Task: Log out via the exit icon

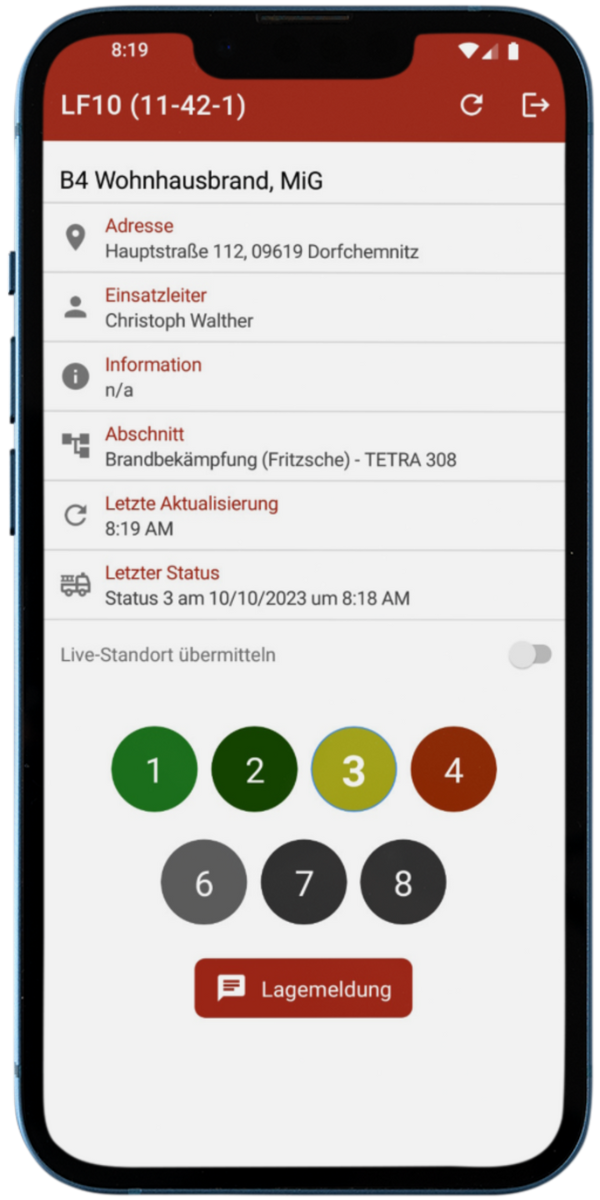Action: [x=536, y=105]
